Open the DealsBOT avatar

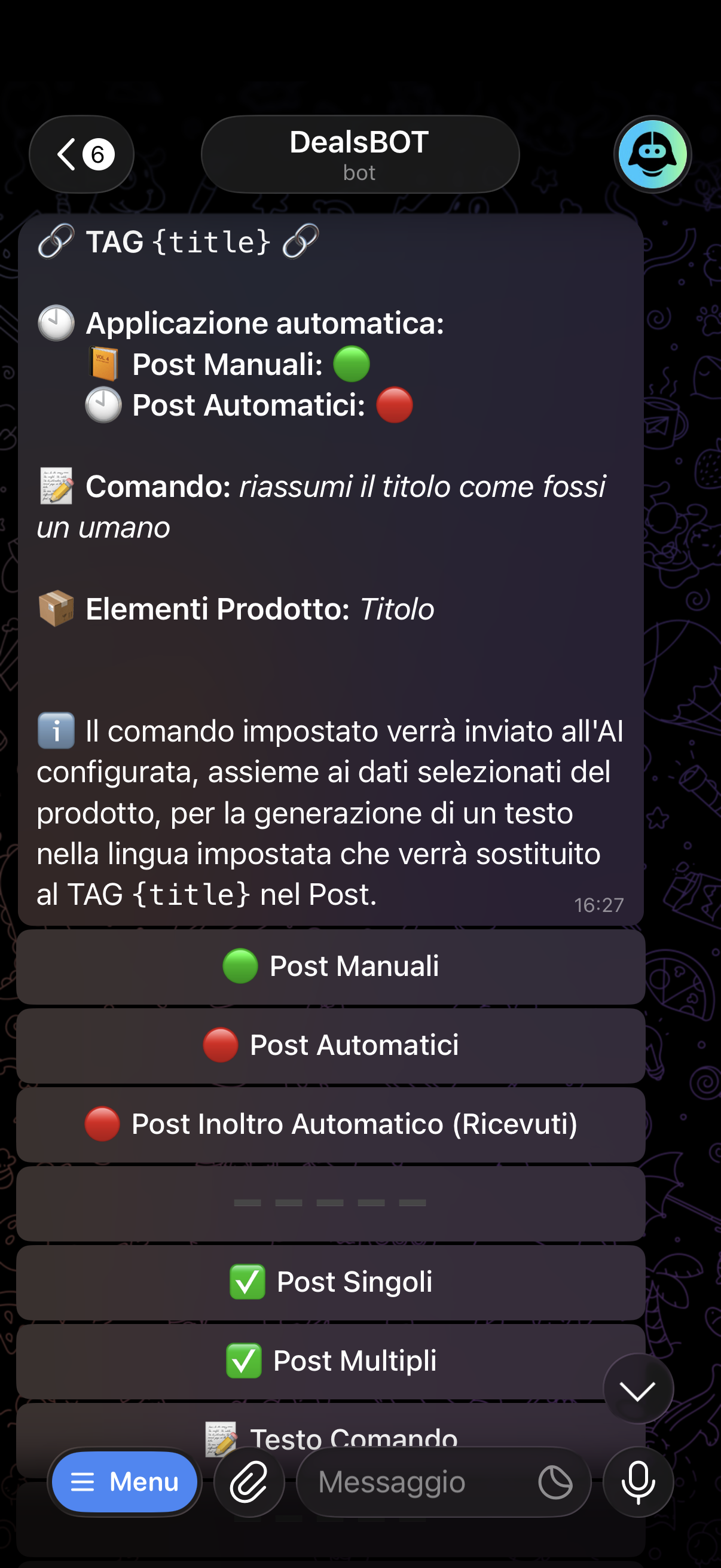click(652, 155)
